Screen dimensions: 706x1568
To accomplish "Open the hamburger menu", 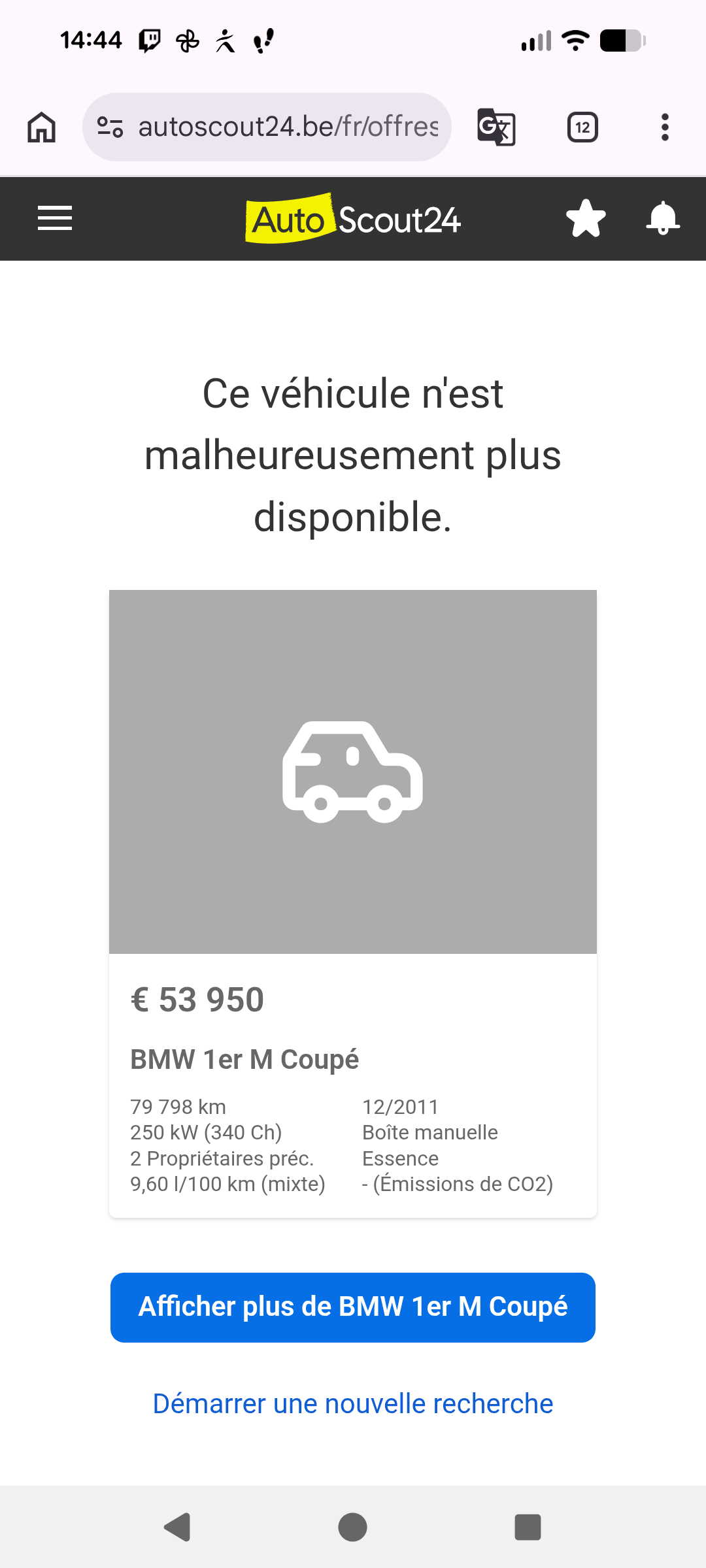I will click(55, 218).
